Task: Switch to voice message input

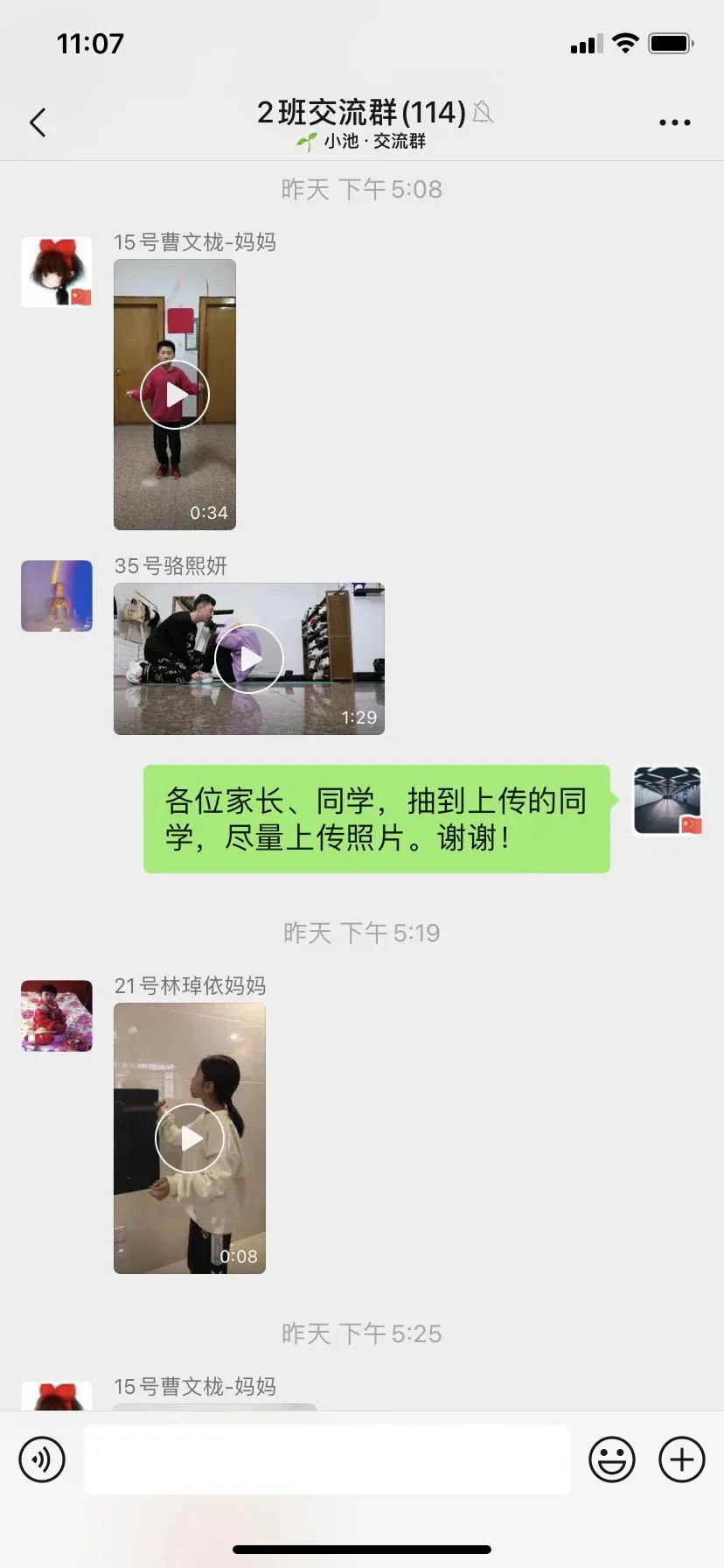Action: [42, 1459]
